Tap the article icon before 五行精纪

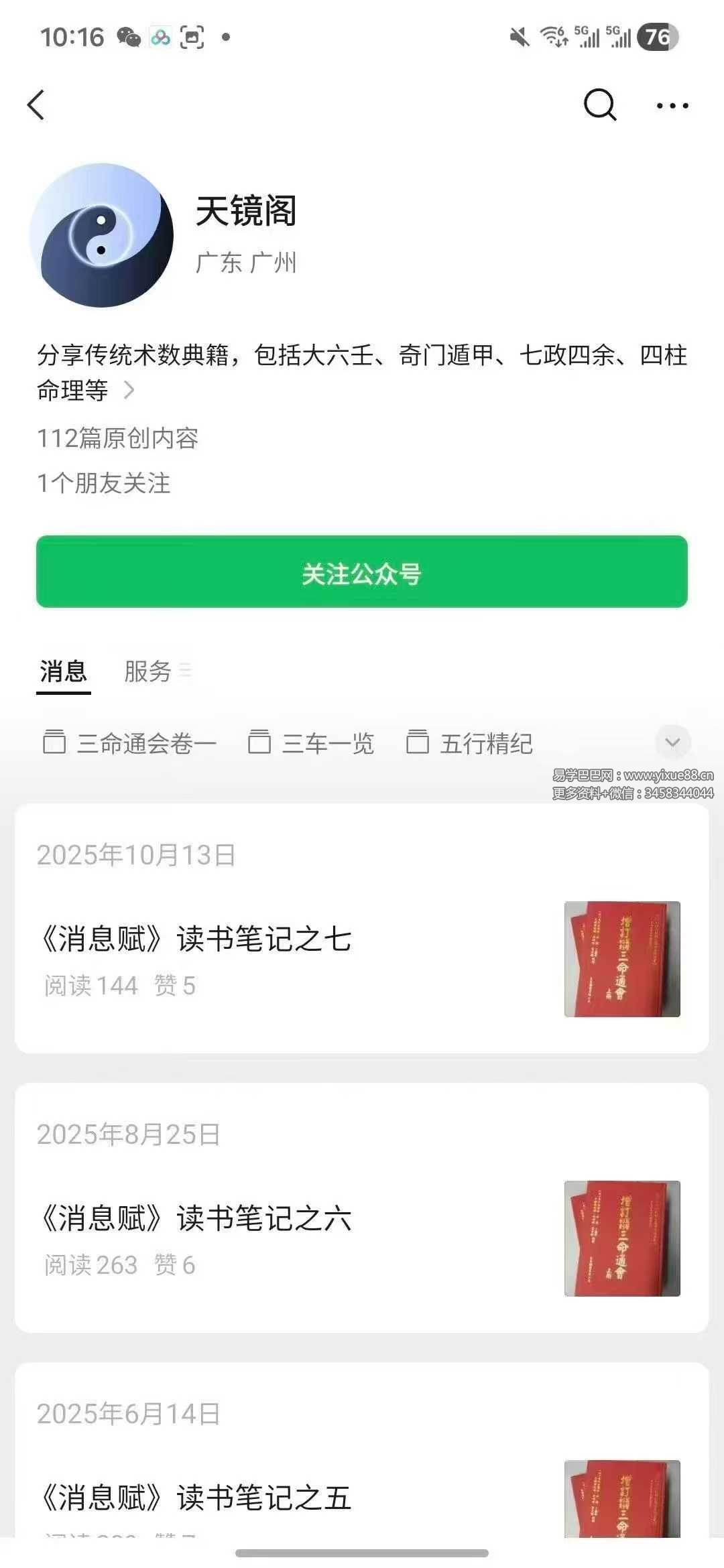418,743
